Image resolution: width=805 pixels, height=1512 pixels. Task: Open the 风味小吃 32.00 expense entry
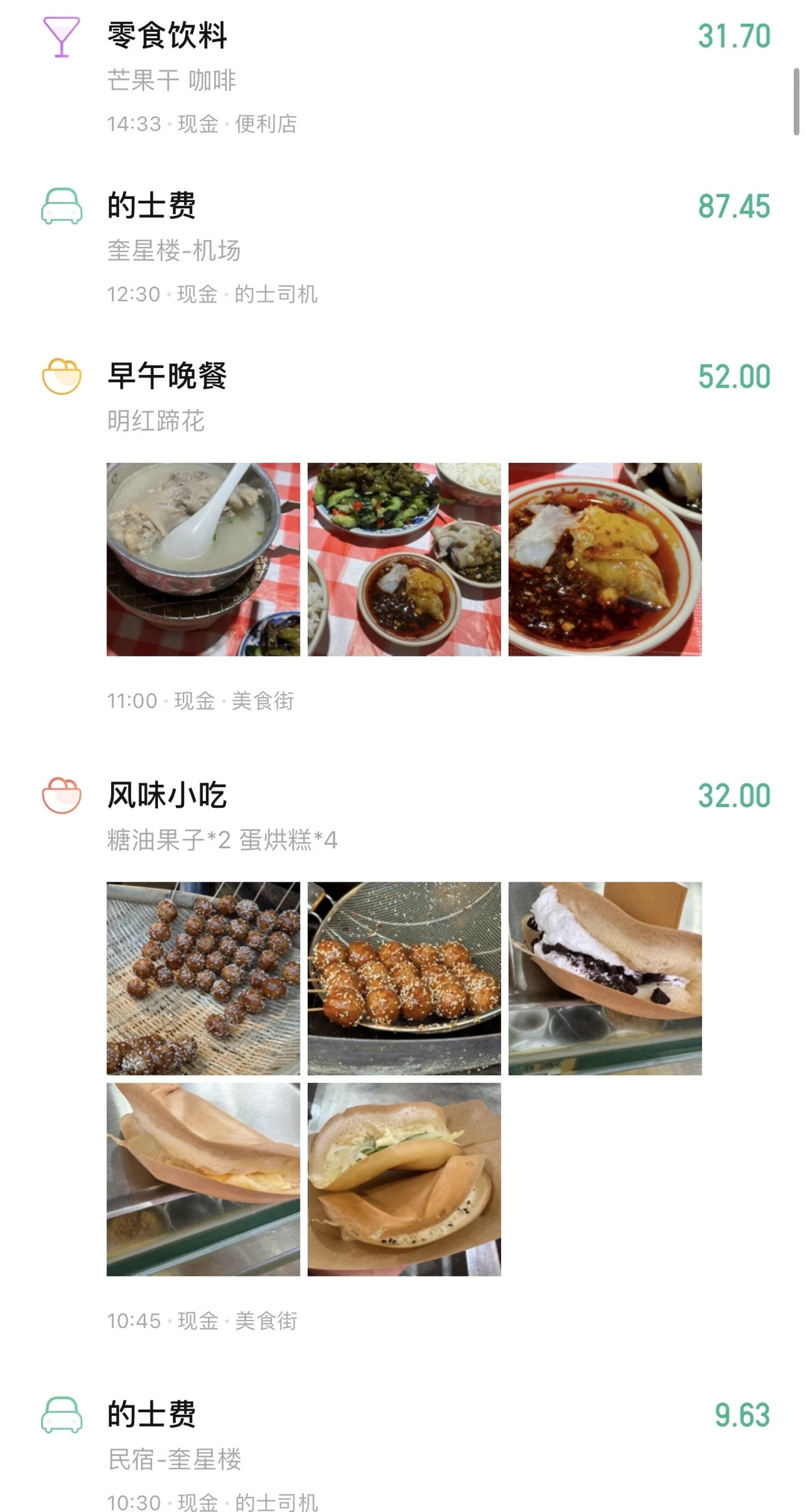coord(167,796)
